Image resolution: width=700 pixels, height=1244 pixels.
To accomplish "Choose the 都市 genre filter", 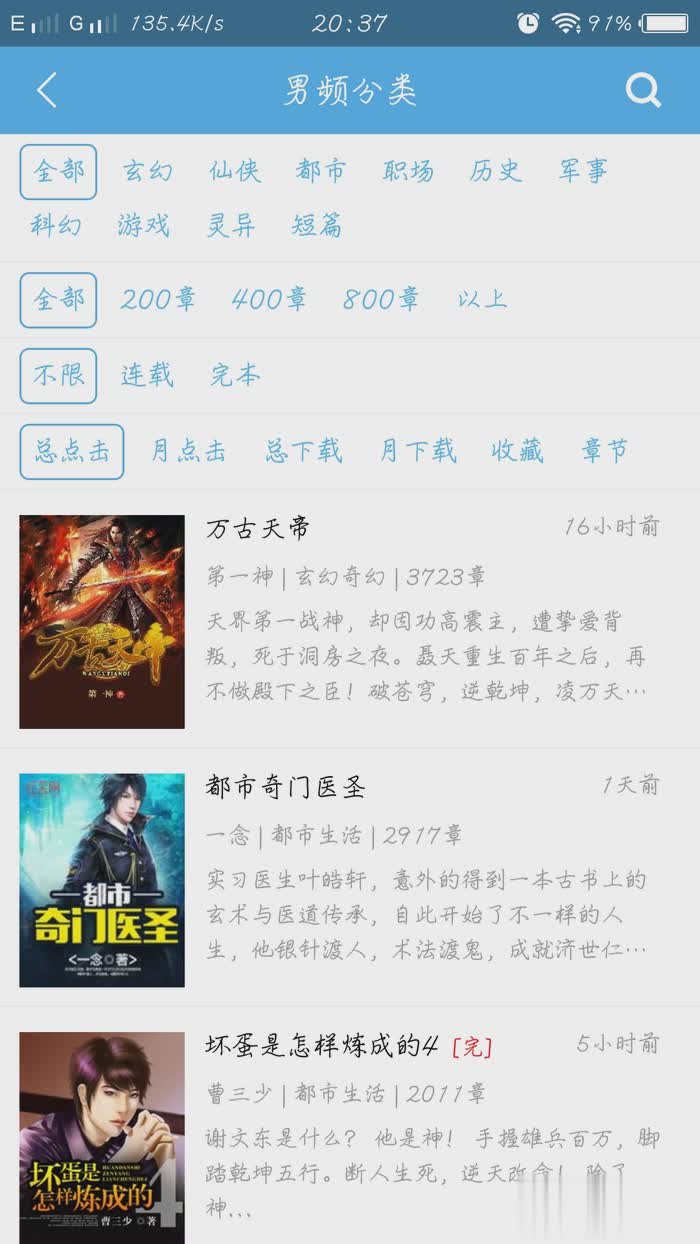I will coord(321,171).
